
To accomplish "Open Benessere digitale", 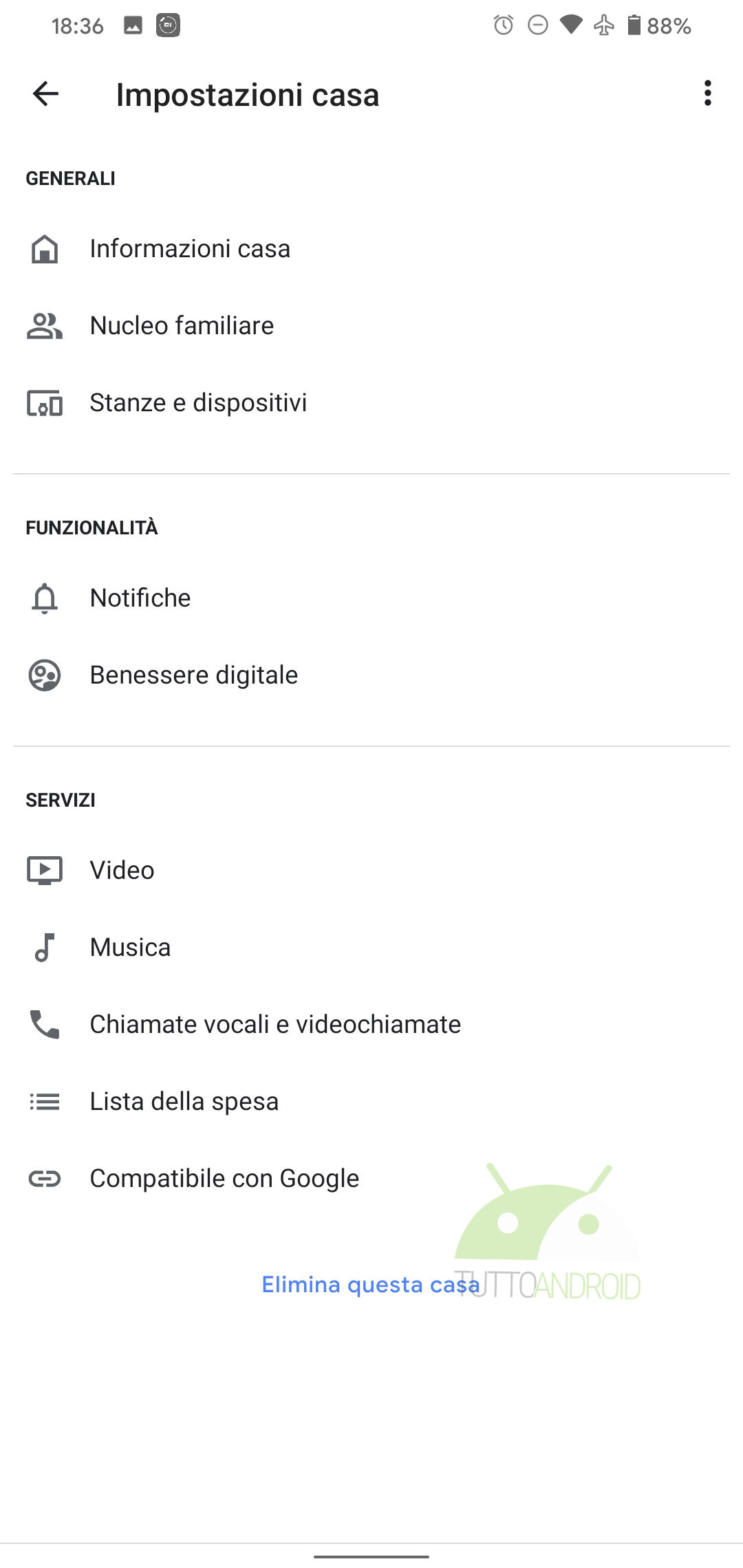I will (x=371, y=675).
